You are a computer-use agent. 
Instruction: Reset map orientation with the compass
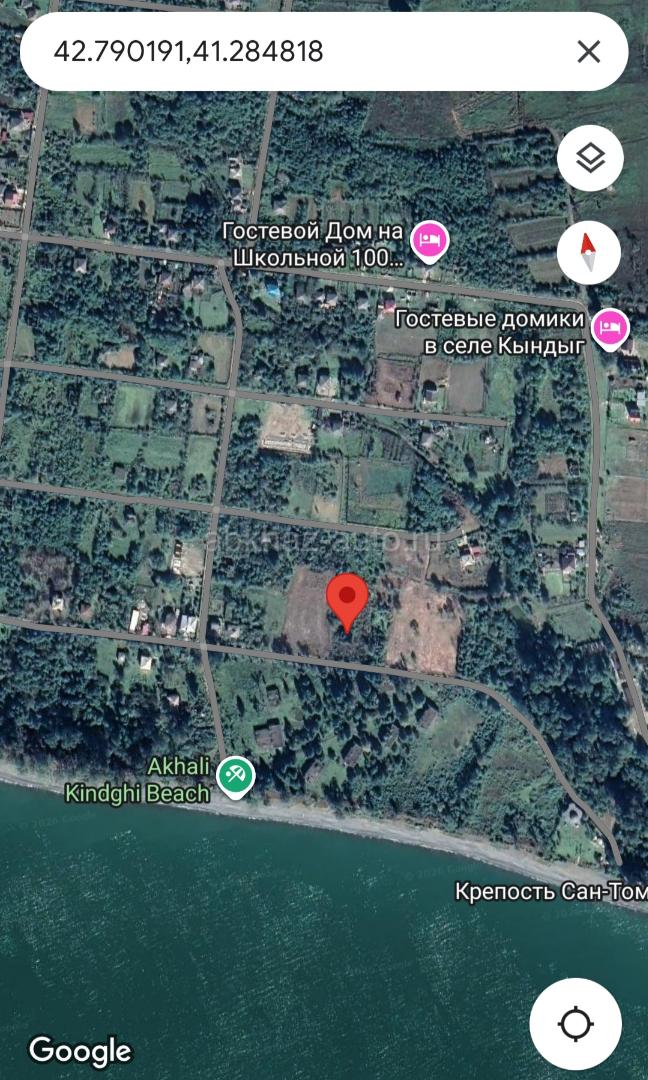pos(590,253)
